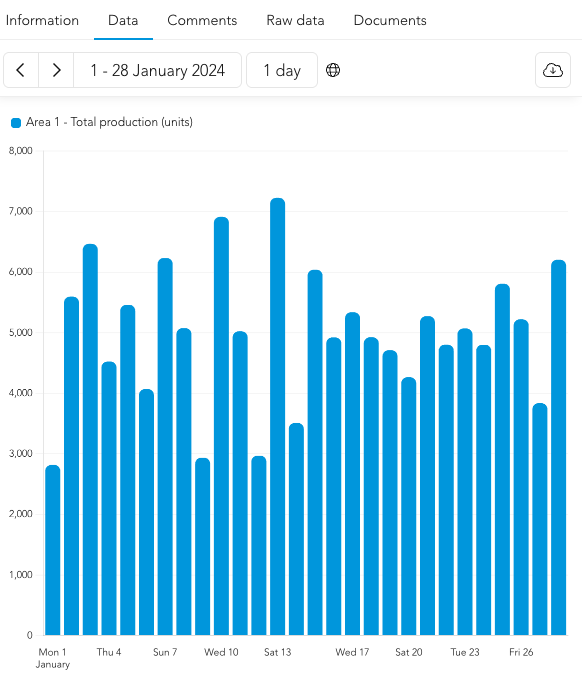
Task: Open the Comments tab
Action: click(202, 20)
